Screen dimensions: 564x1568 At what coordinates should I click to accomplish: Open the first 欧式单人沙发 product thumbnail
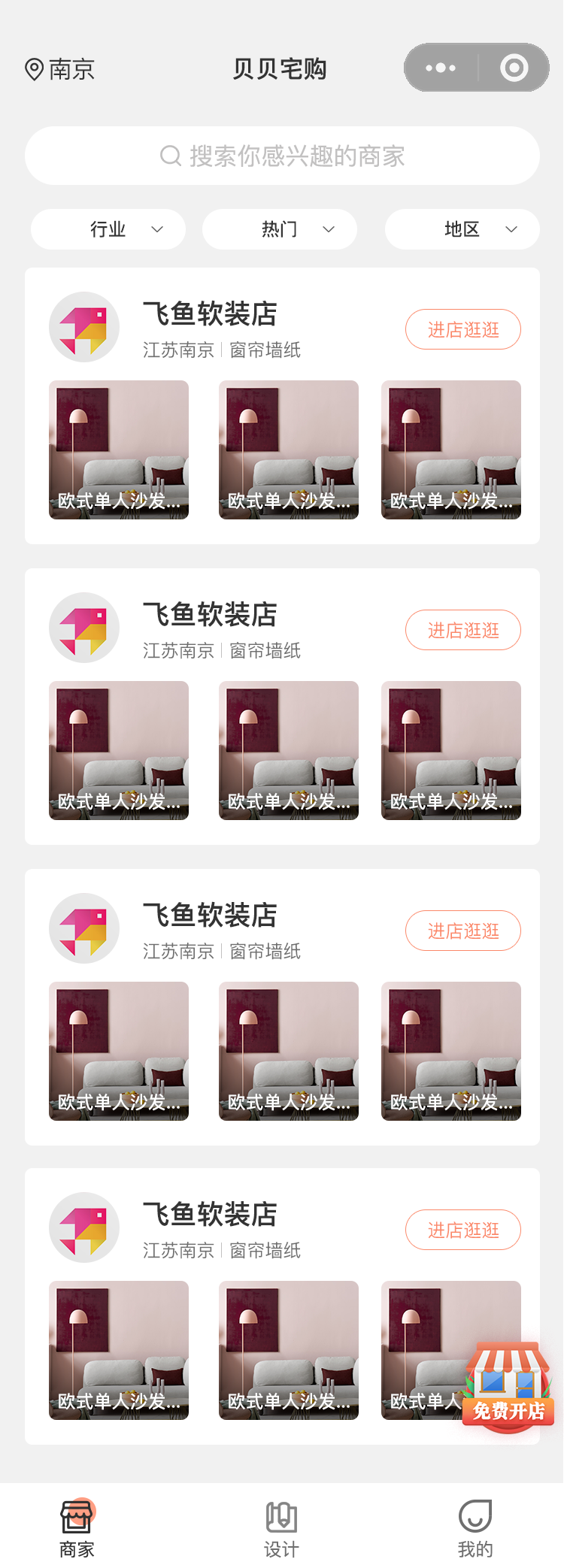click(x=118, y=450)
